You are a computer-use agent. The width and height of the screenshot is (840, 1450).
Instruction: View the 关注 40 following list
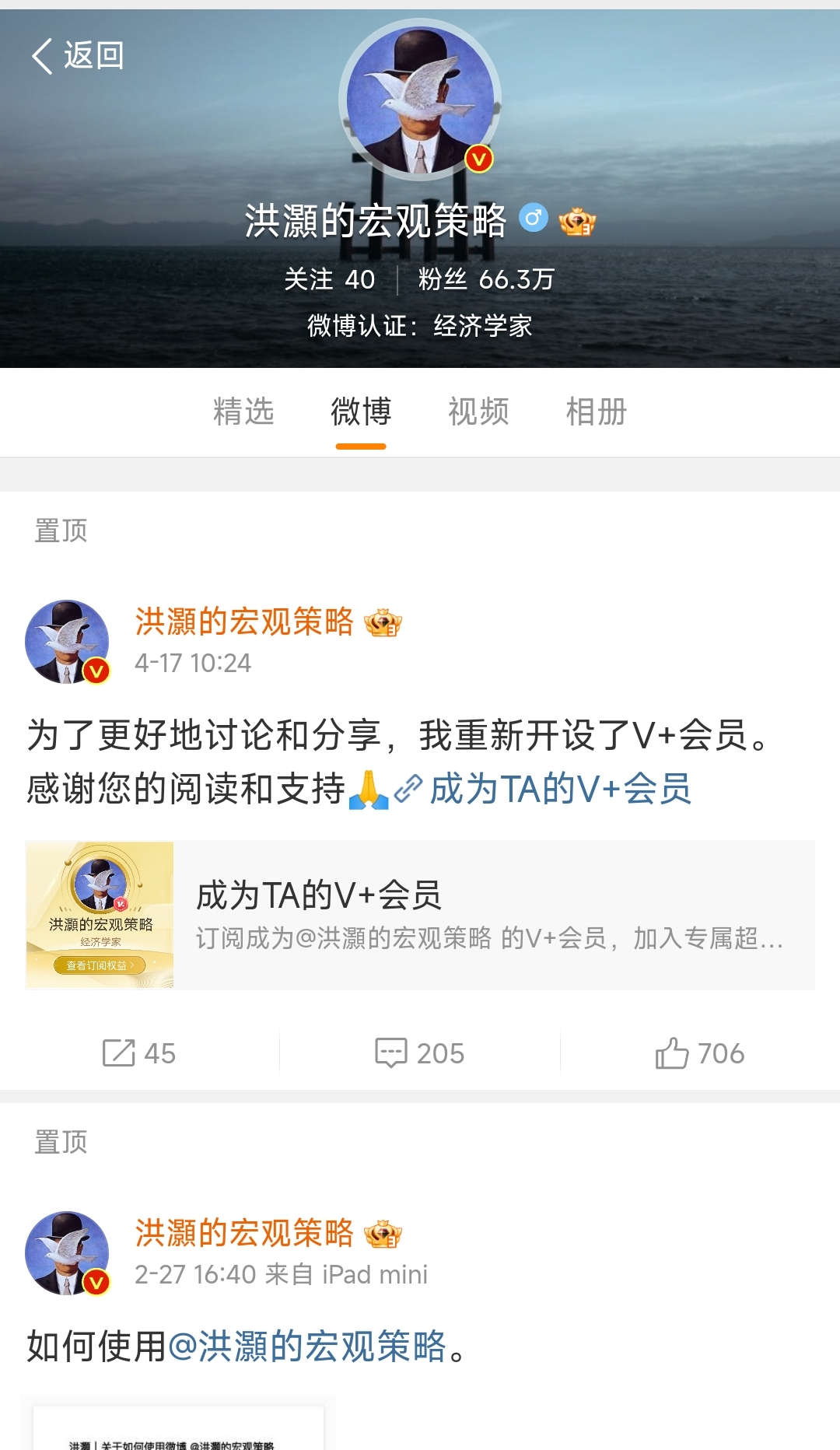click(330, 279)
